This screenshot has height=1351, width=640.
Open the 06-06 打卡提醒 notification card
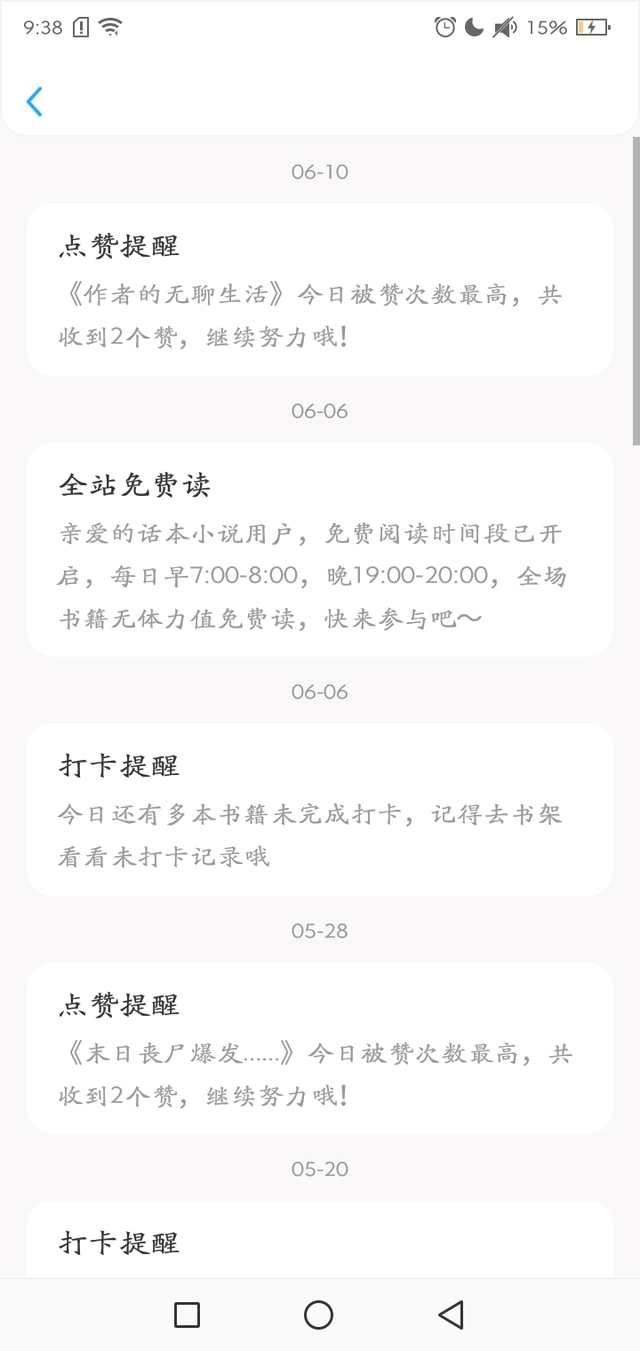click(x=320, y=810)
